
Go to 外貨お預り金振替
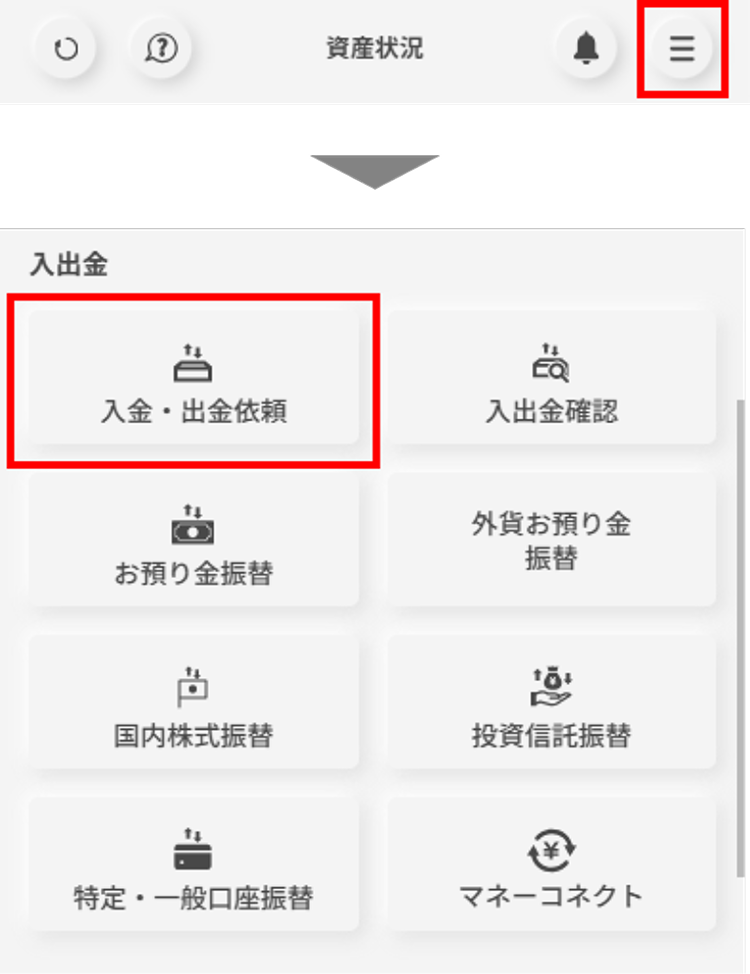click(552, 541)
